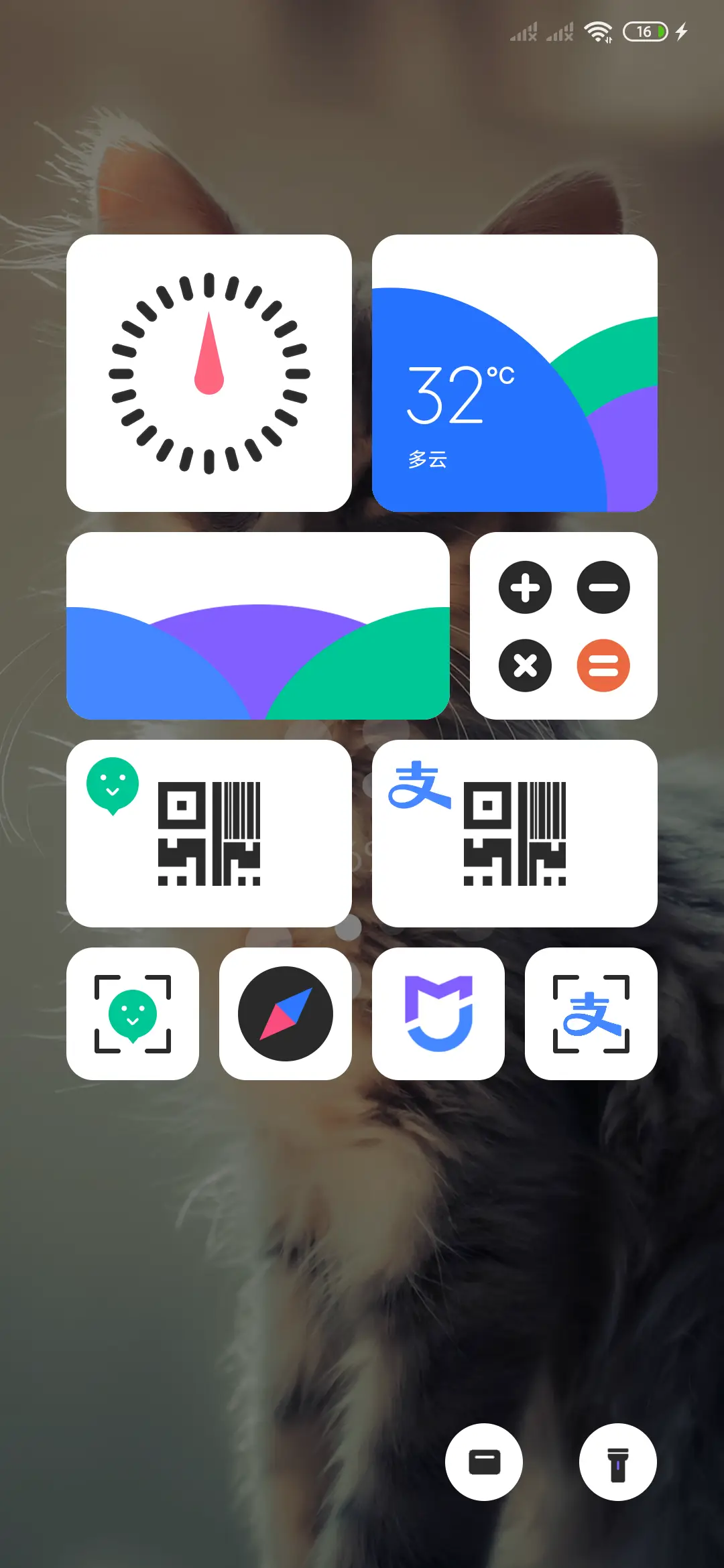Tap the 多云 cloudy weather label

pyautogui.click(x=430, y=459)
